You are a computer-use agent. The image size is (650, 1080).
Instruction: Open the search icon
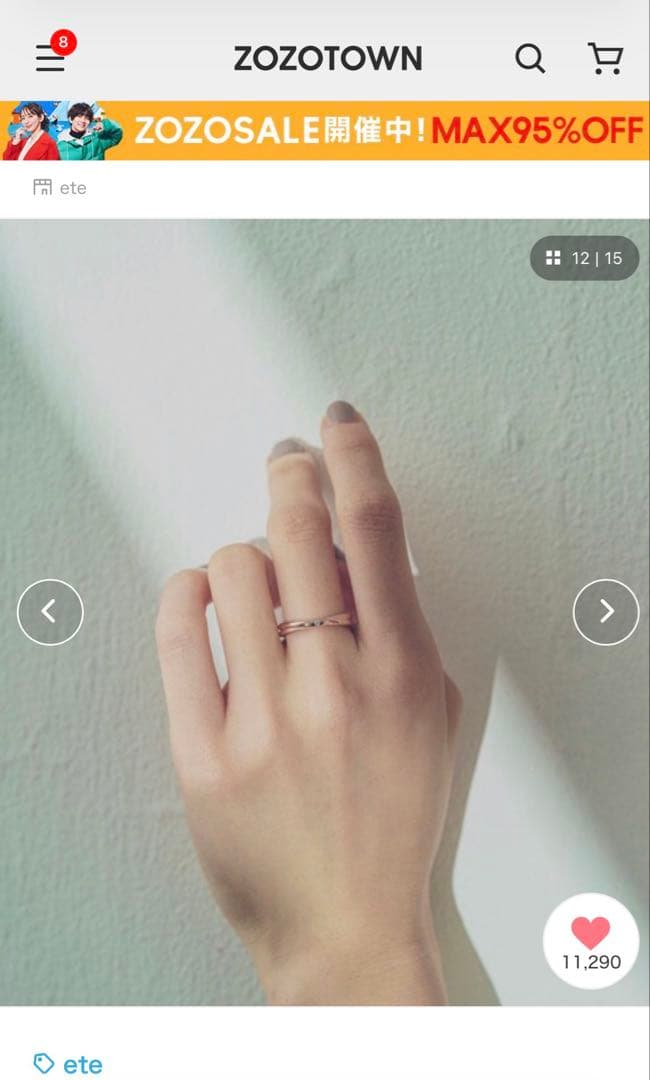click(x=530, y=59)
